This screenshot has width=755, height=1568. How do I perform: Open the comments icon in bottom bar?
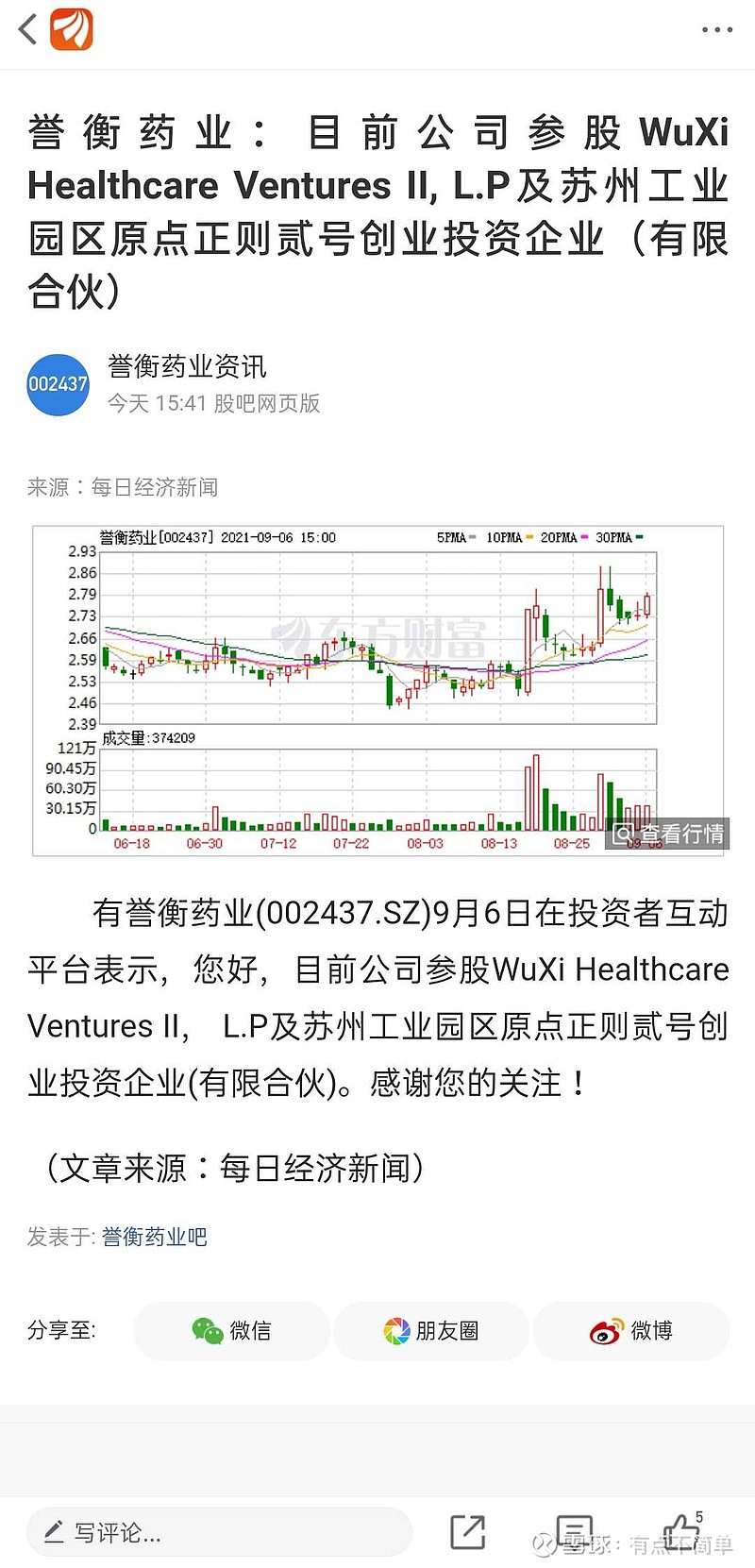click(574, 1531)
